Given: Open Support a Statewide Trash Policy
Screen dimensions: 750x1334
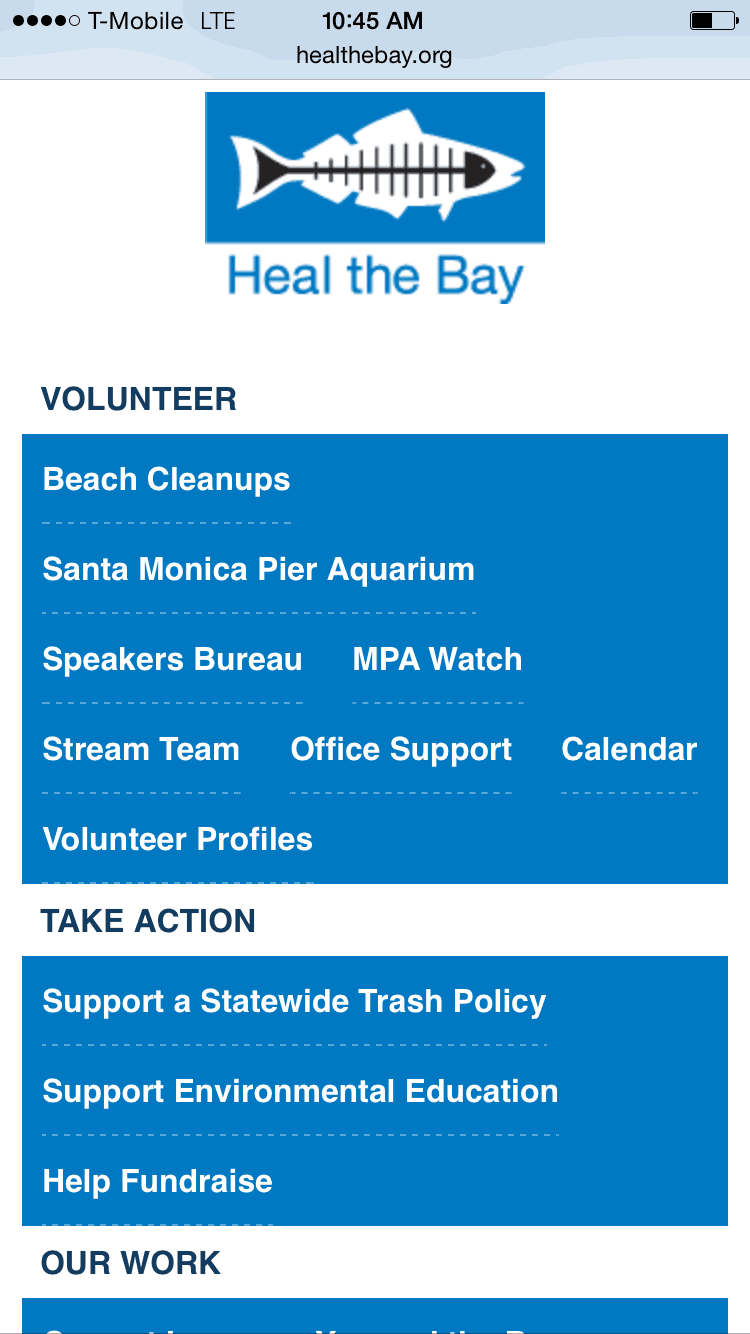Looking at the screenshot, I should (x=294, y=1002).
